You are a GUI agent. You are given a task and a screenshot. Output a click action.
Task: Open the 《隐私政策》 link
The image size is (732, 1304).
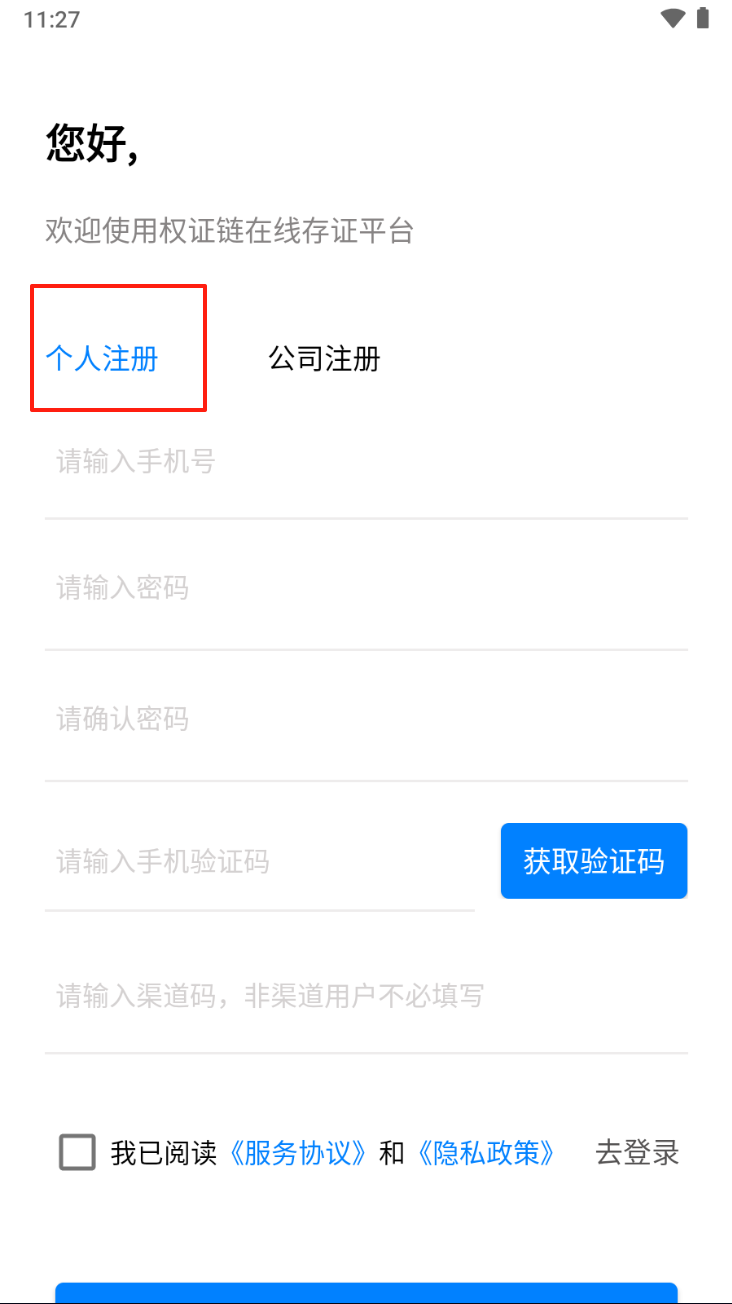point(486,1153)
